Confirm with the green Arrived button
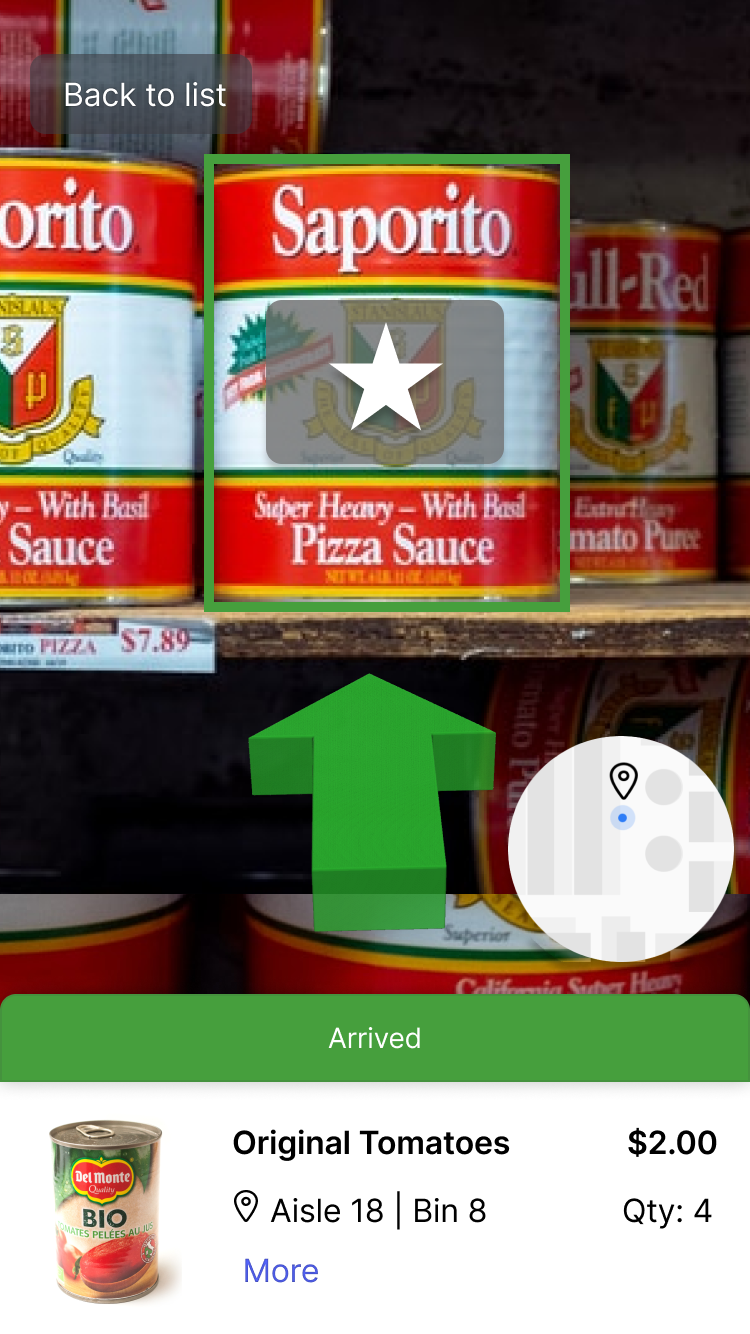Viewport: 750px width, 1334px height. tap(375, 1038)
